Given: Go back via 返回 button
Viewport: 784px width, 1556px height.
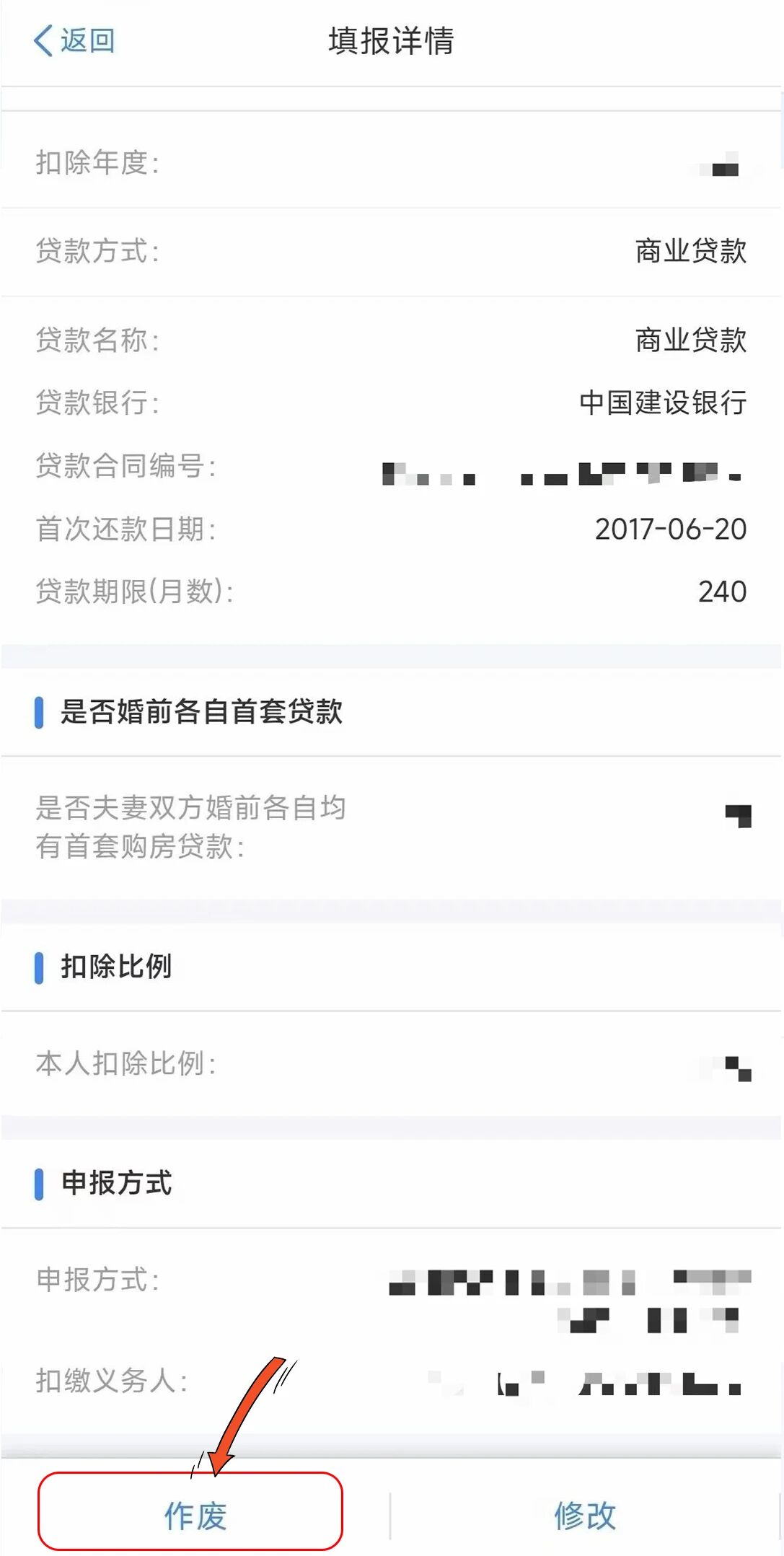Looking at the screenshot, I should (x=74, y=40).
